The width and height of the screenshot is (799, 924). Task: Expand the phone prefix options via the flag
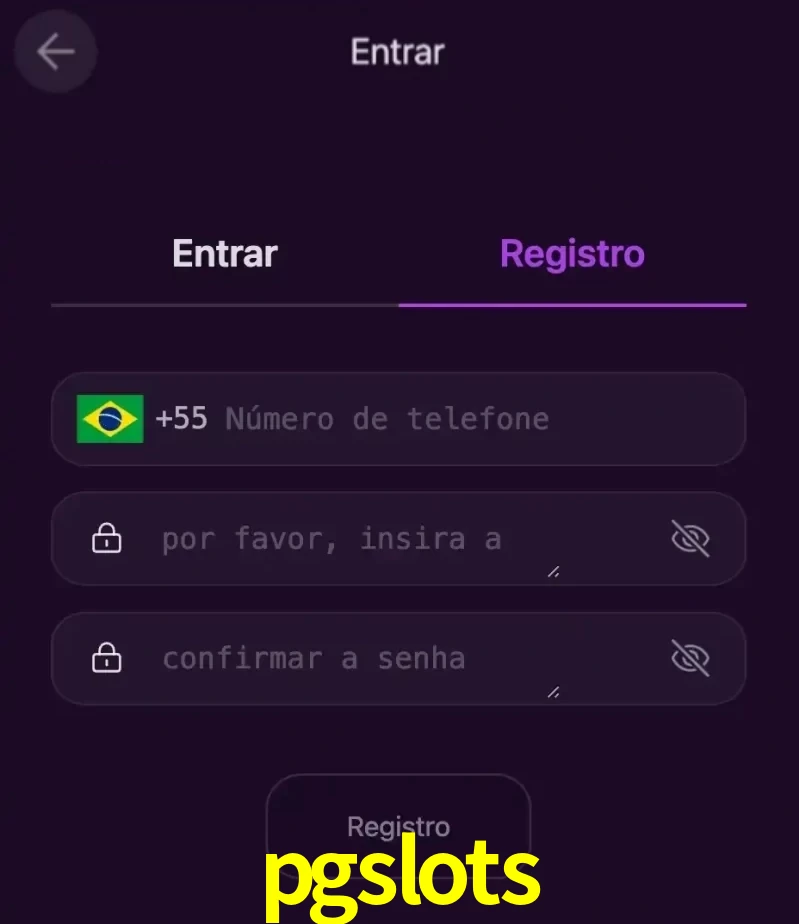(110, 419)
